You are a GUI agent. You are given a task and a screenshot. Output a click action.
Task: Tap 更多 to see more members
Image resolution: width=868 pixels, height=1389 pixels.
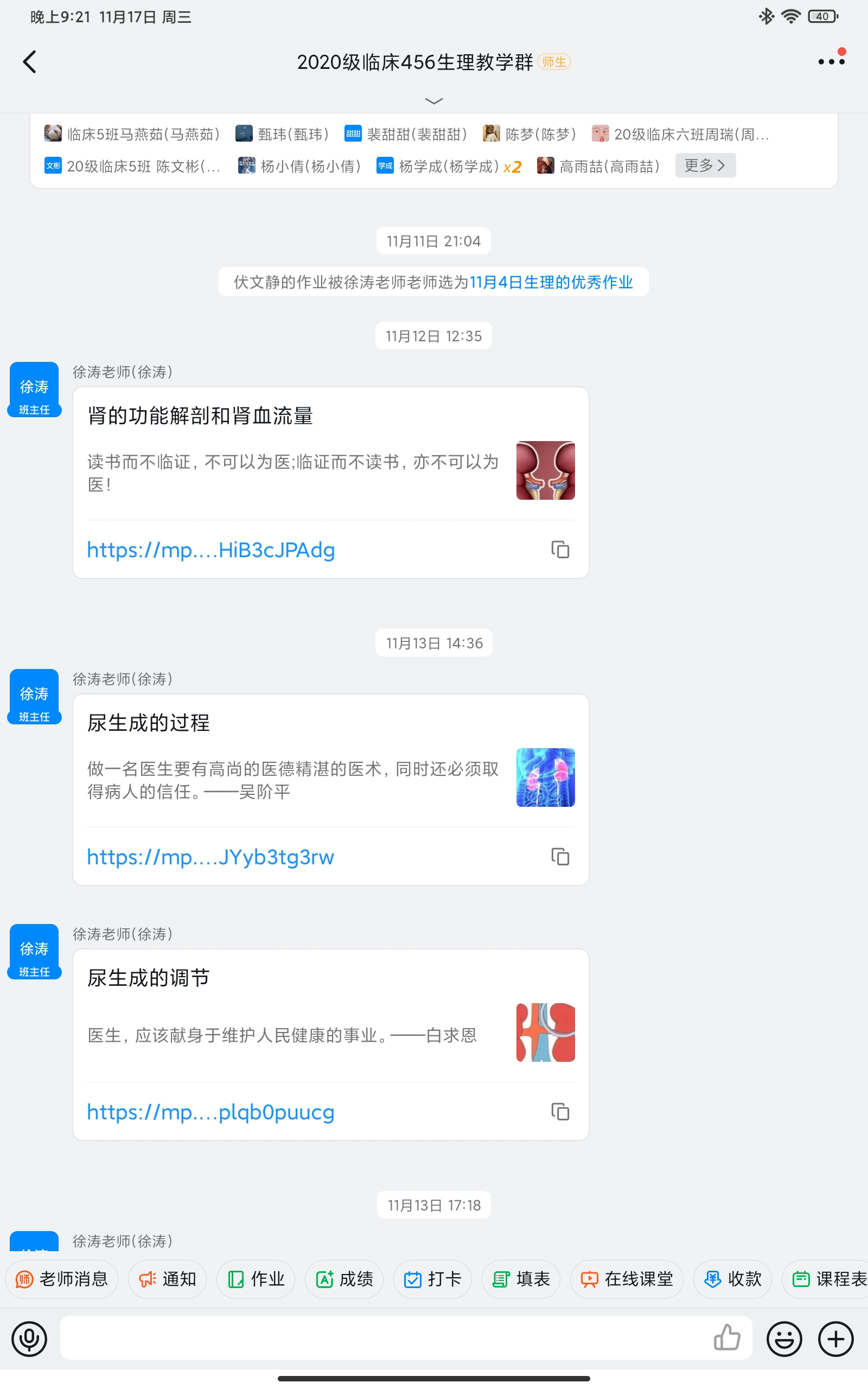(x=705, y=165)
